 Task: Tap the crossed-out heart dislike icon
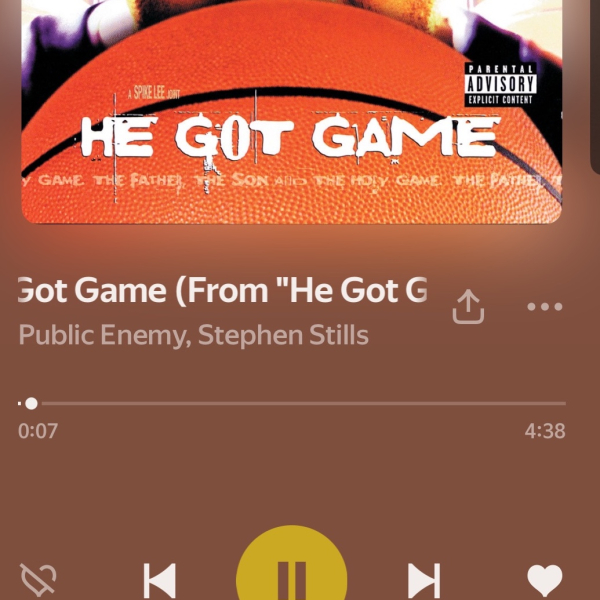tap(39, 580)
